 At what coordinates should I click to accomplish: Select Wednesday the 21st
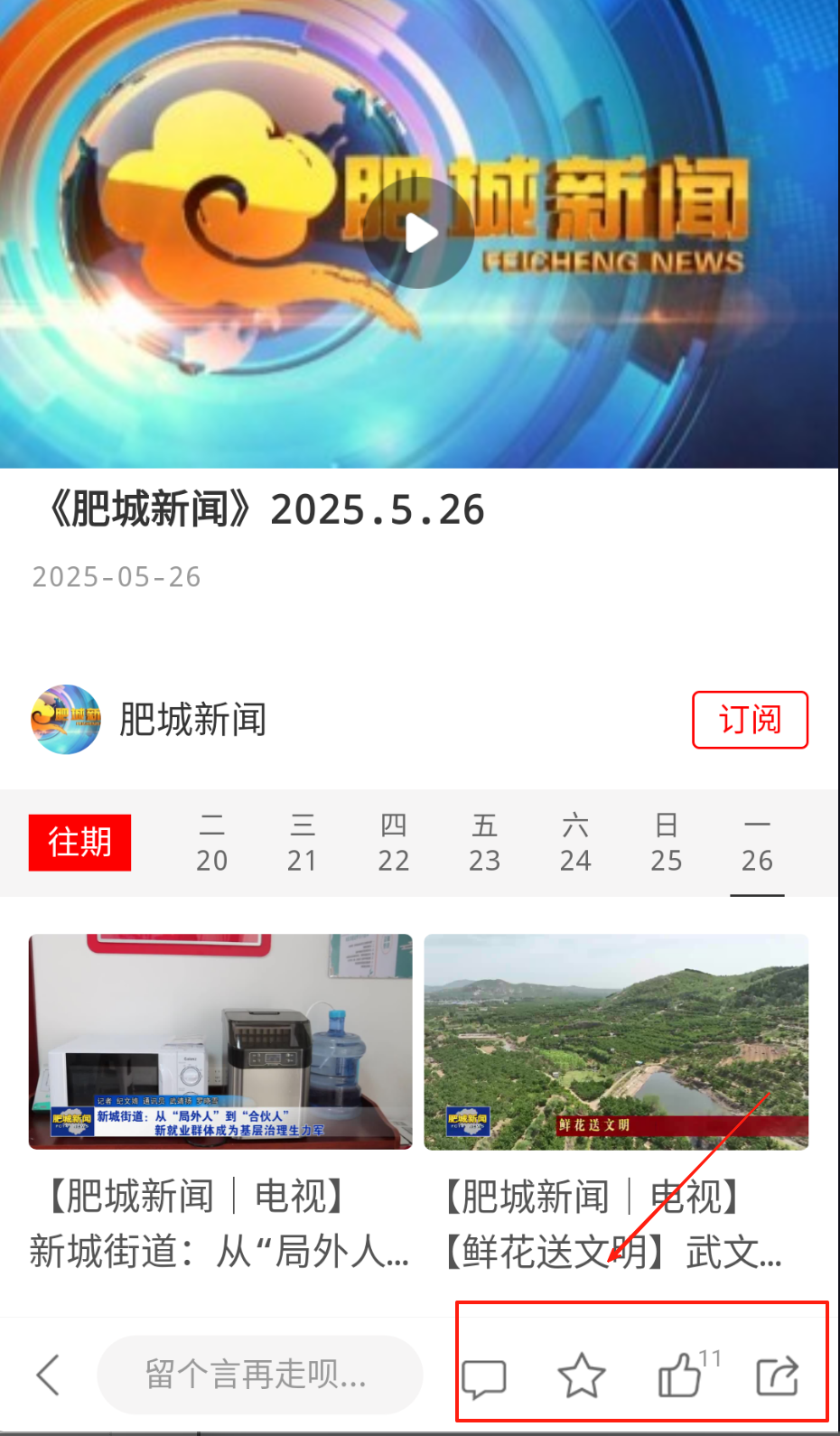click(x=303, y=843)
